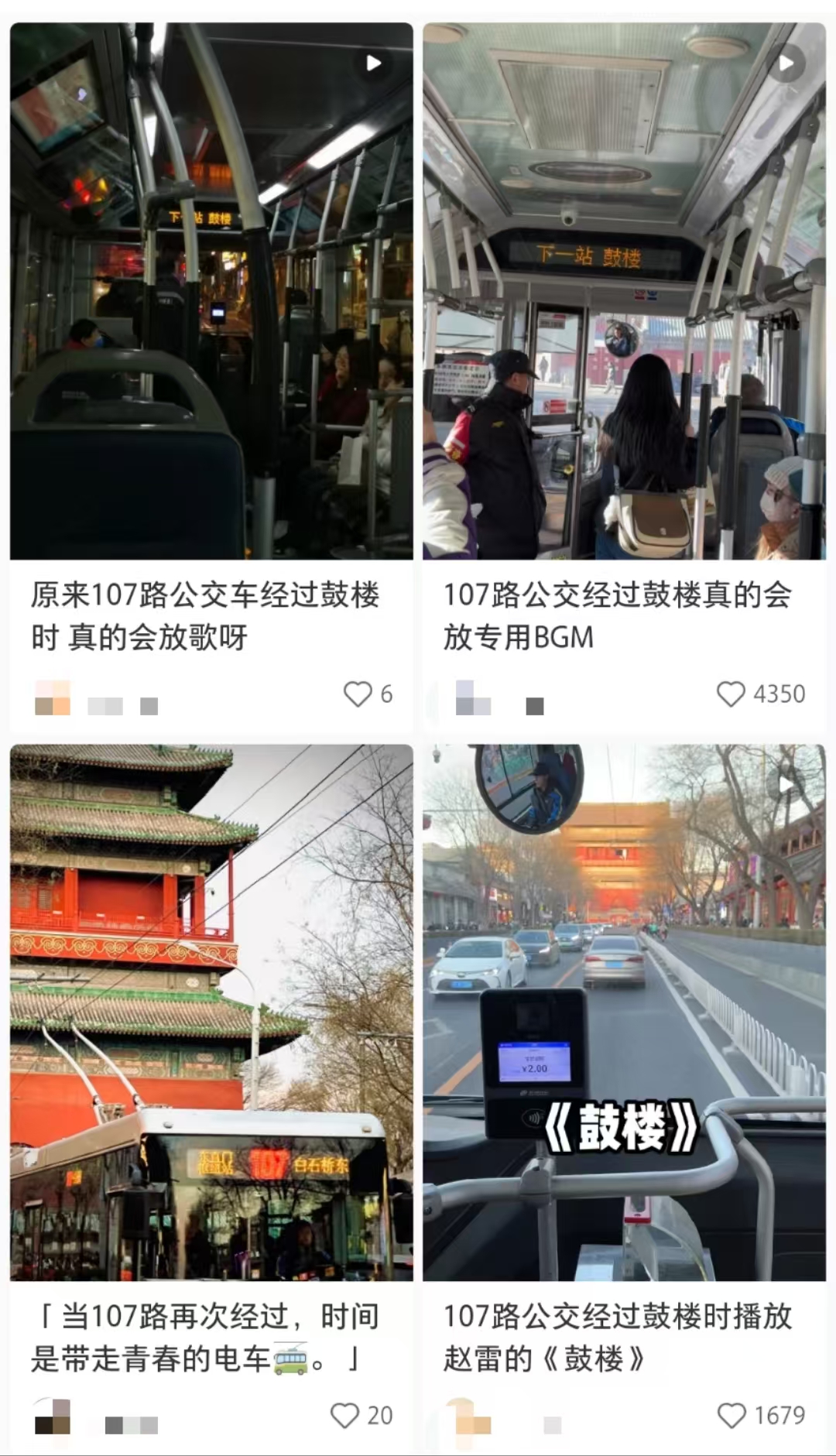Viewport: 836px width, 1456px height.
Task: Like the post with 6 likes
Action: [x=358, y=694]
